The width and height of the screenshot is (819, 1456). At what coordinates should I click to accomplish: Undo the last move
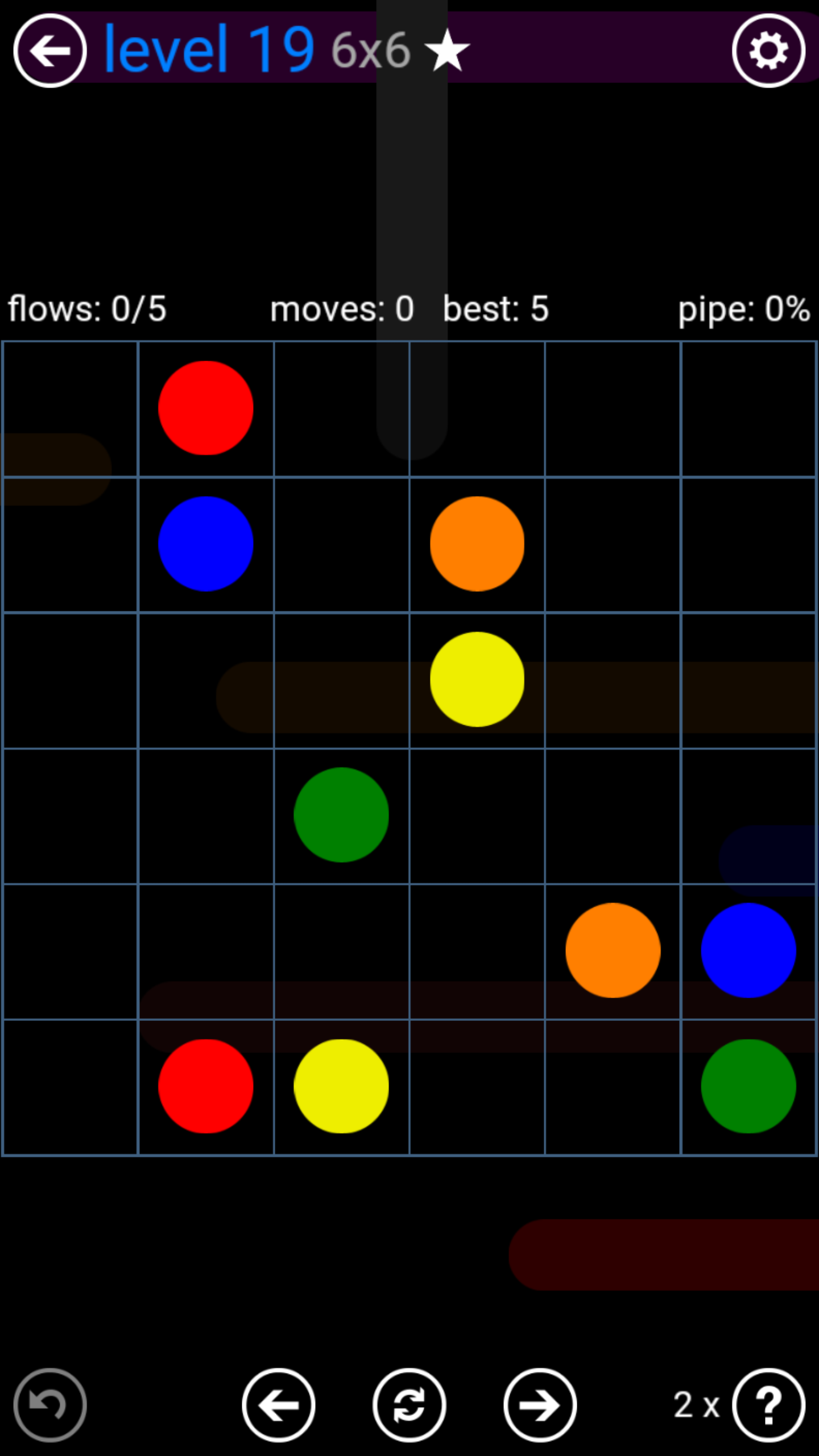[x=50, y=1405]
